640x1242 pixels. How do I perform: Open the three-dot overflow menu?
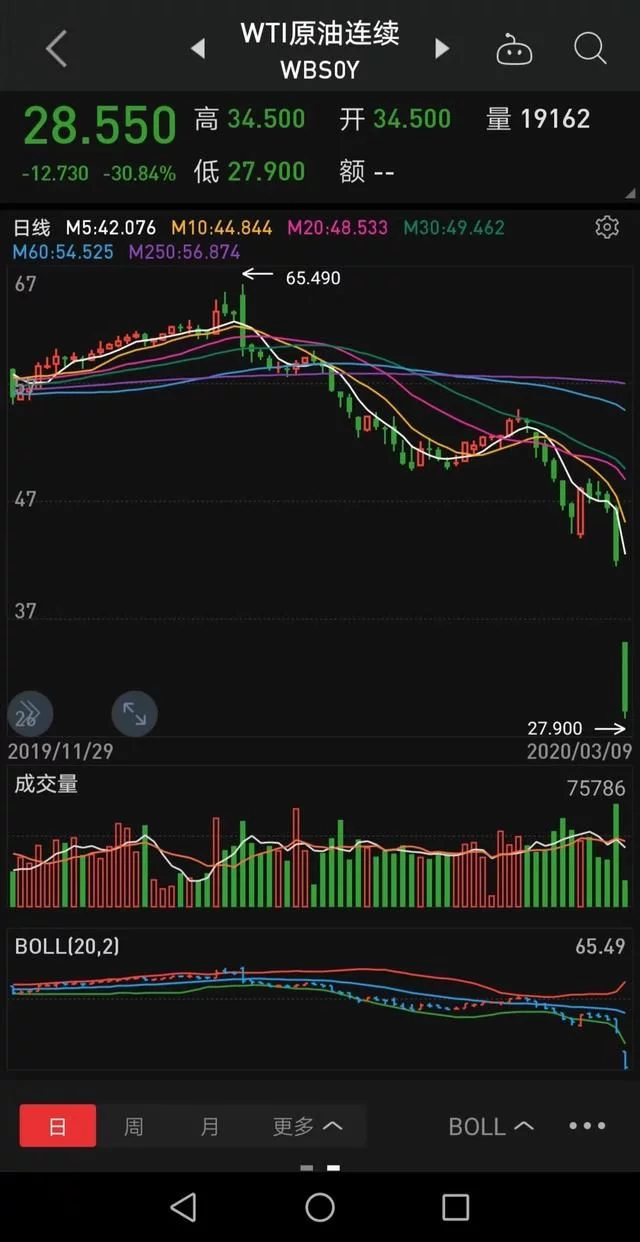click(587, 1126)
